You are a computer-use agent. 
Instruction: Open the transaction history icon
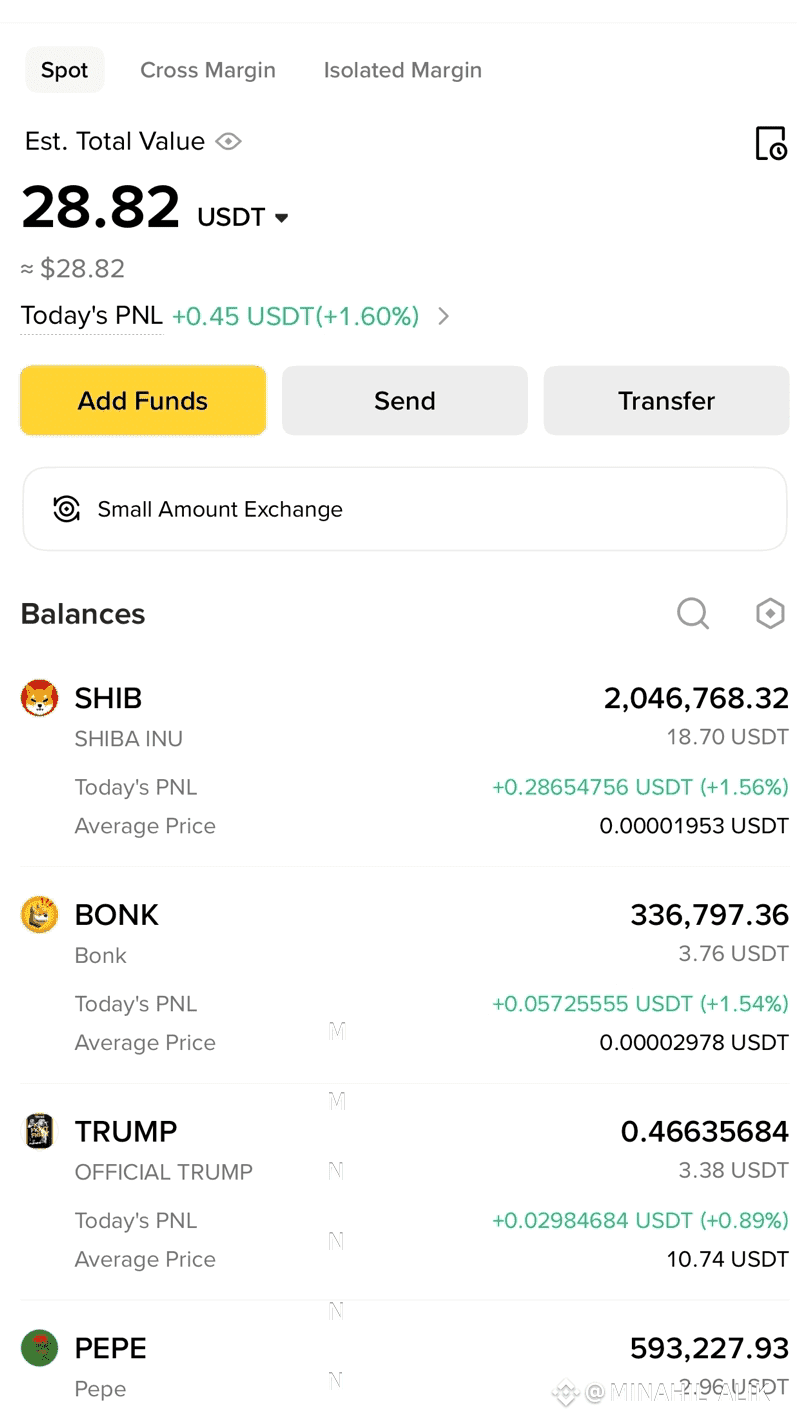point(770,144)
